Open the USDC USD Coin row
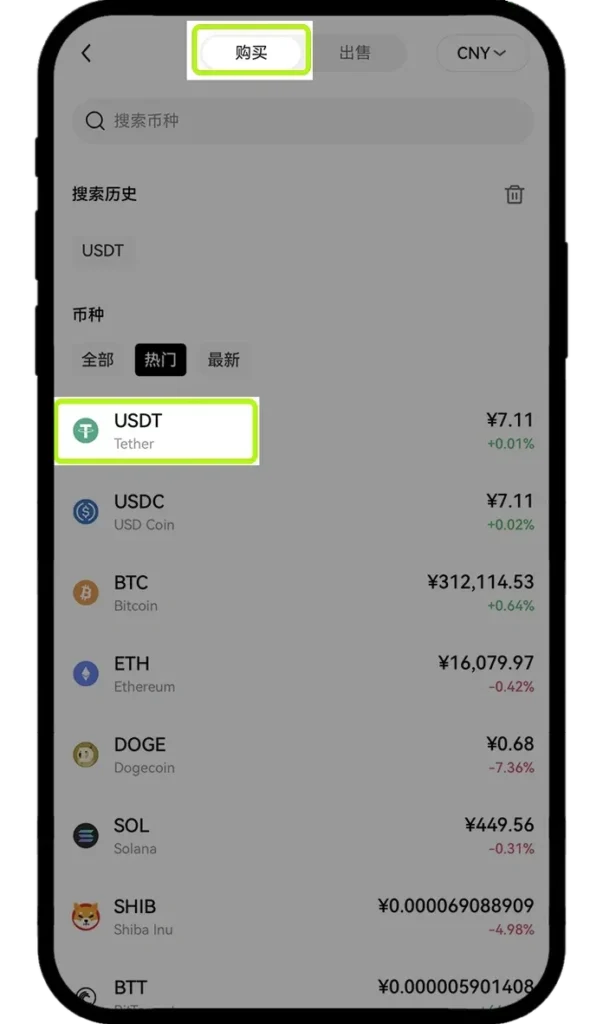Image resolution: width=603 pixels, height=1024 pixels. [300, 512]
